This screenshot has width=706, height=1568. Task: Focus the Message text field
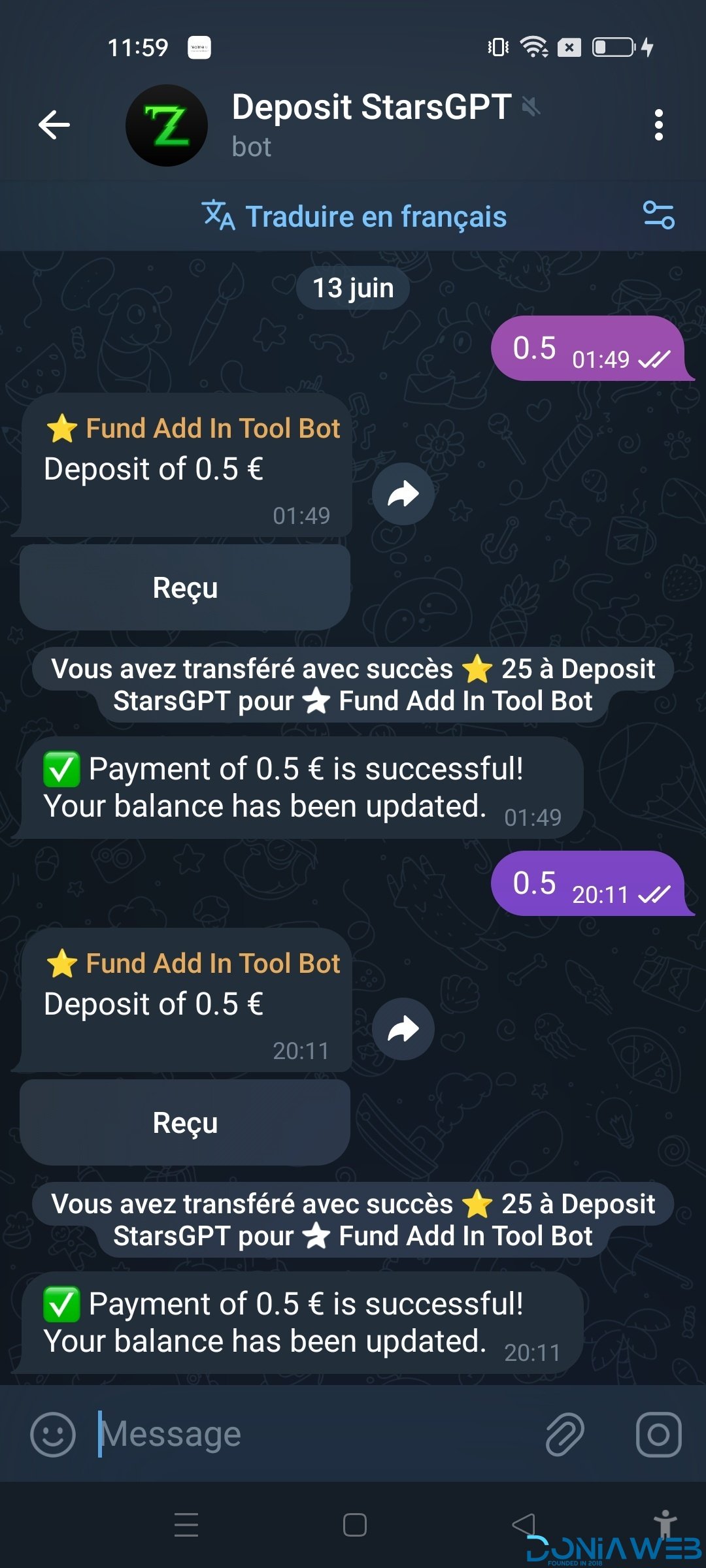314,1435
